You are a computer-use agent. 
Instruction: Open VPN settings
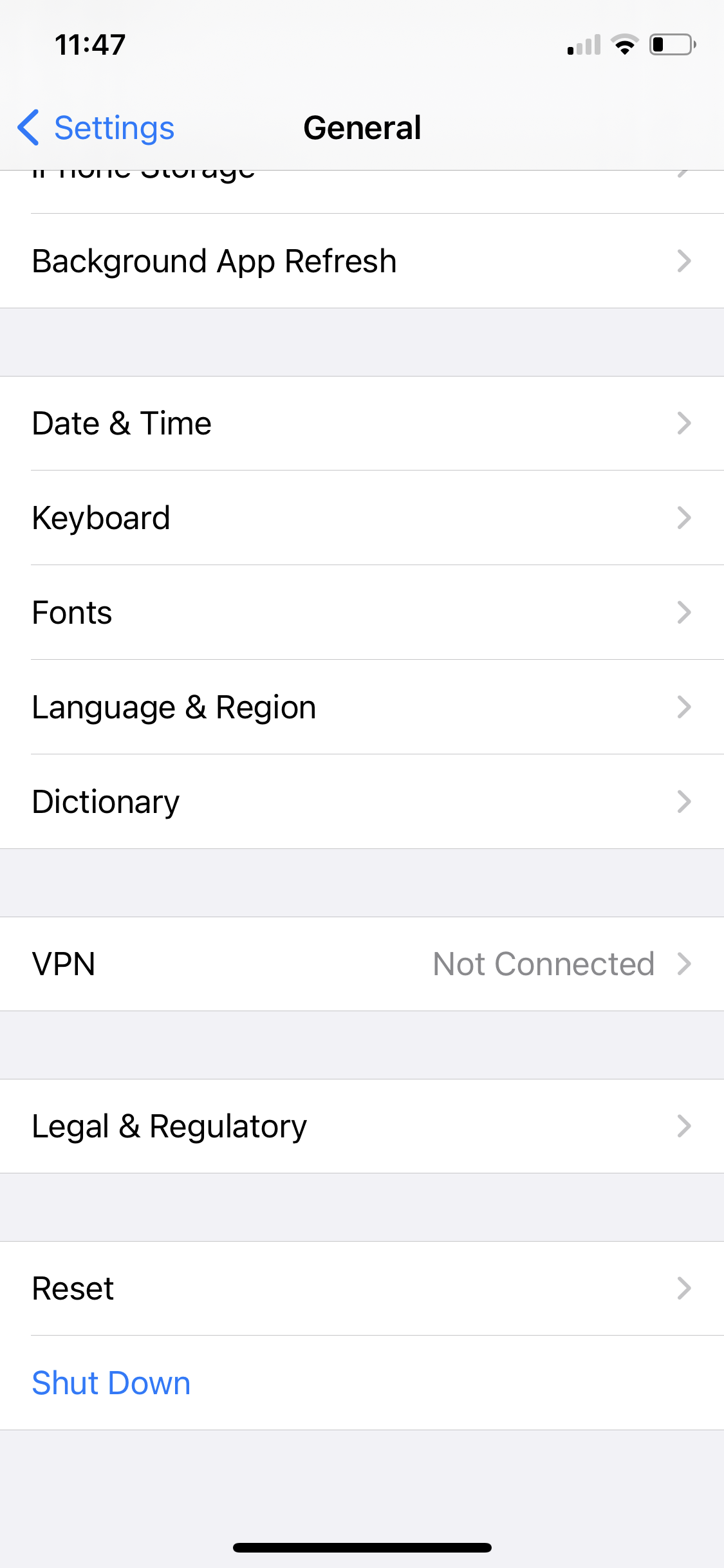[x=360, y=964]
